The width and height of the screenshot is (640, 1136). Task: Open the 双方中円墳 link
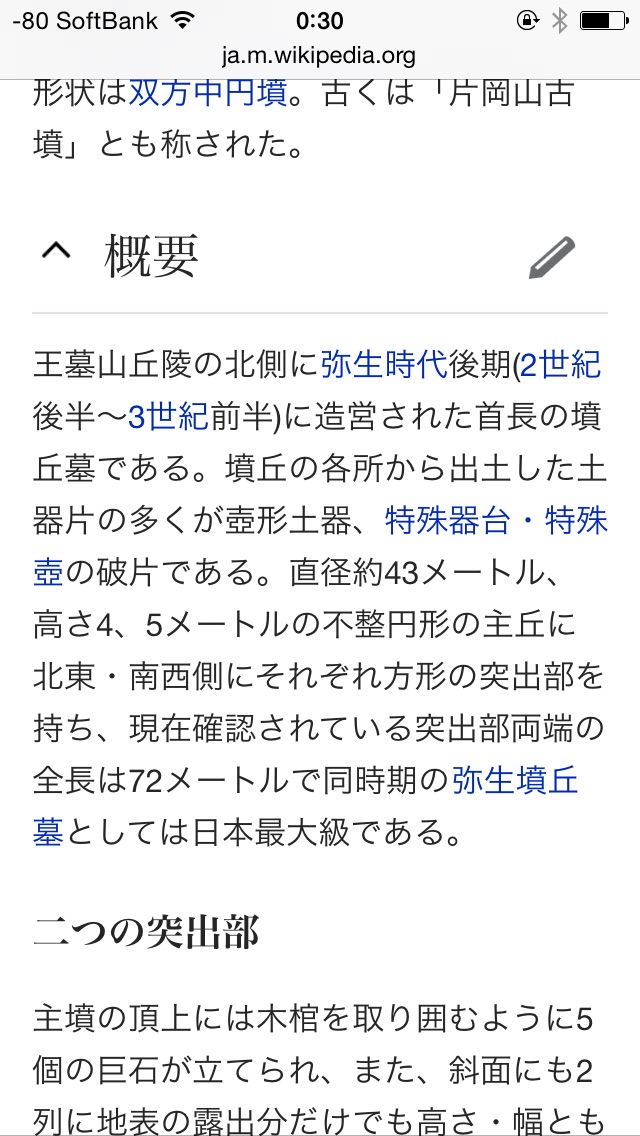click(208, 92)
